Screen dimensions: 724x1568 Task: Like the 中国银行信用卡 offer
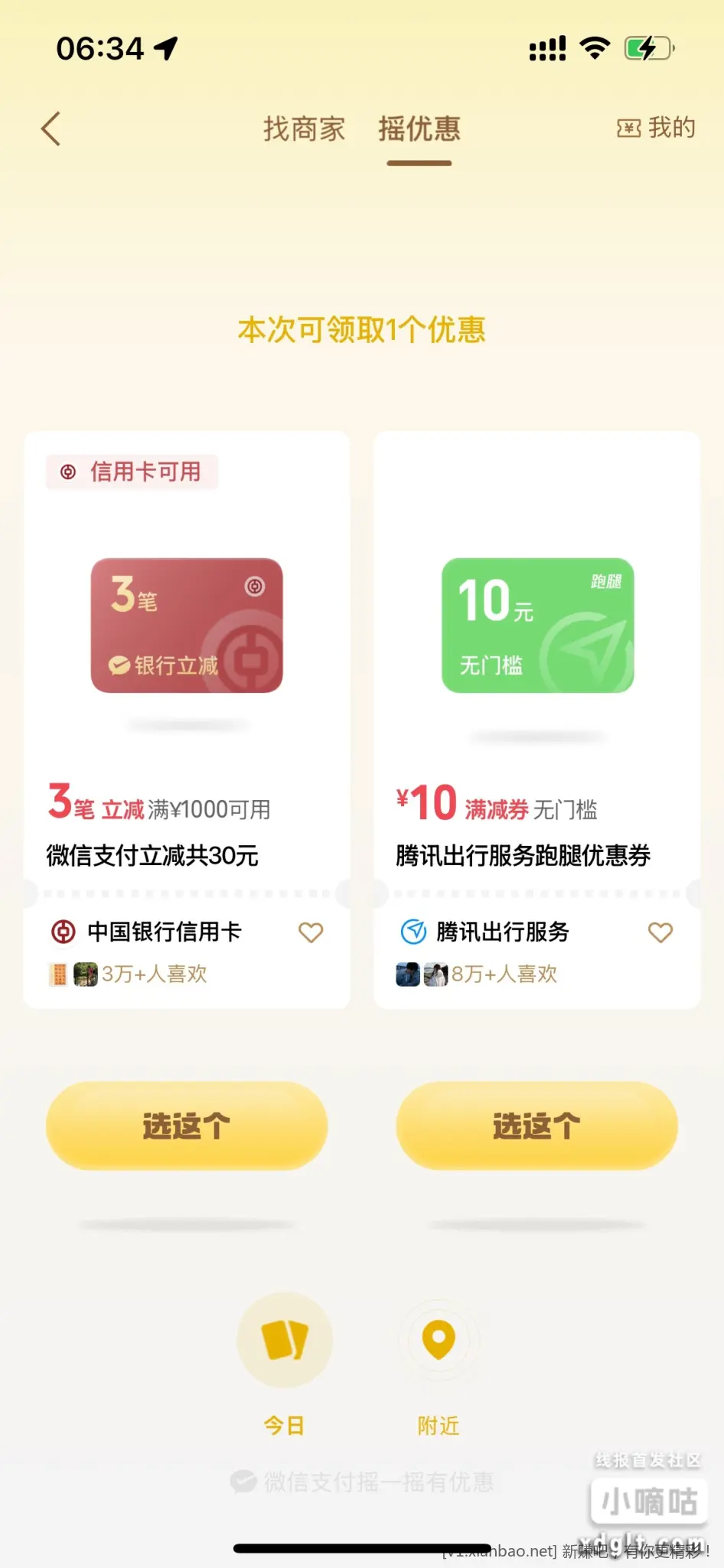pyautogui.click(x=311, y=932)
